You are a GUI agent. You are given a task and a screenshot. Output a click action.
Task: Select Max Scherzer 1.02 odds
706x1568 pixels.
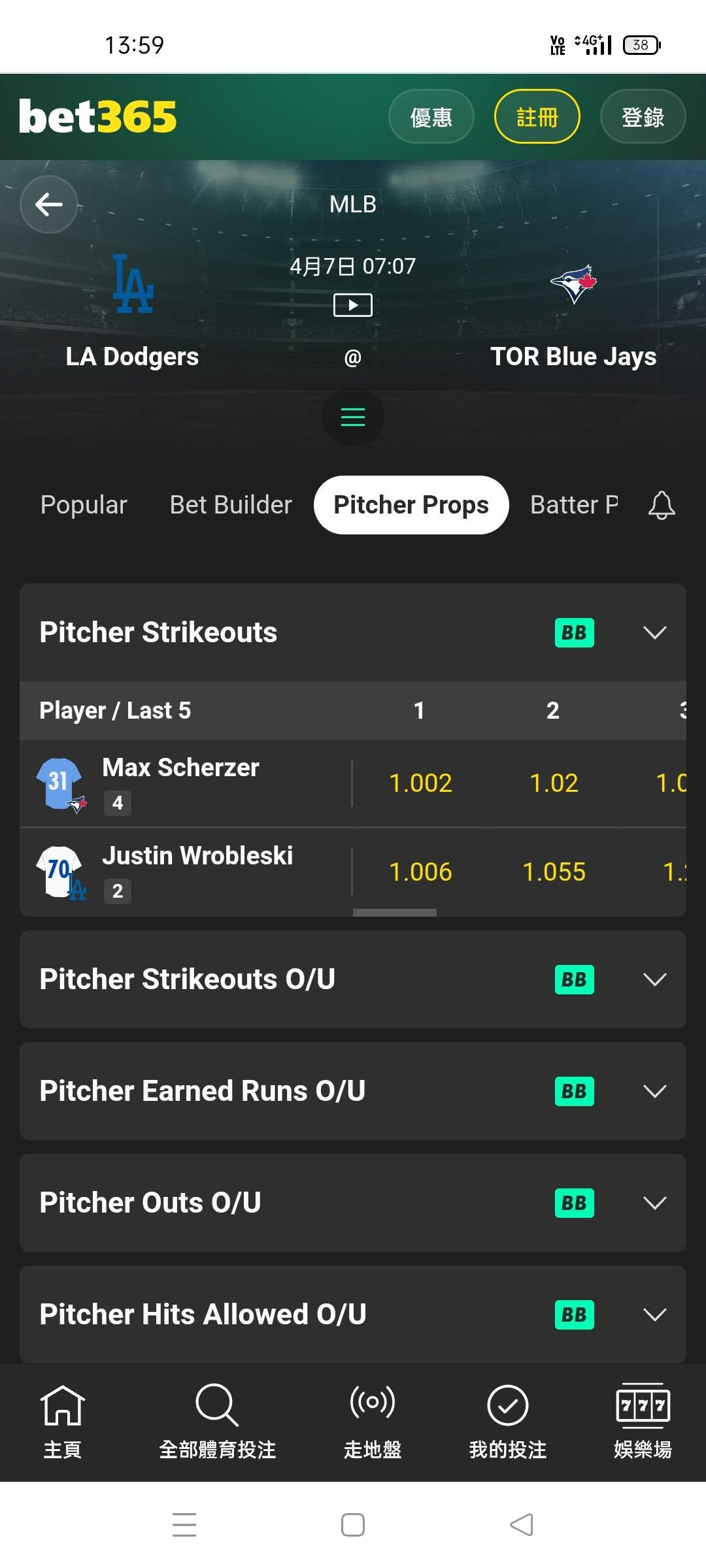tap(554, 783)
